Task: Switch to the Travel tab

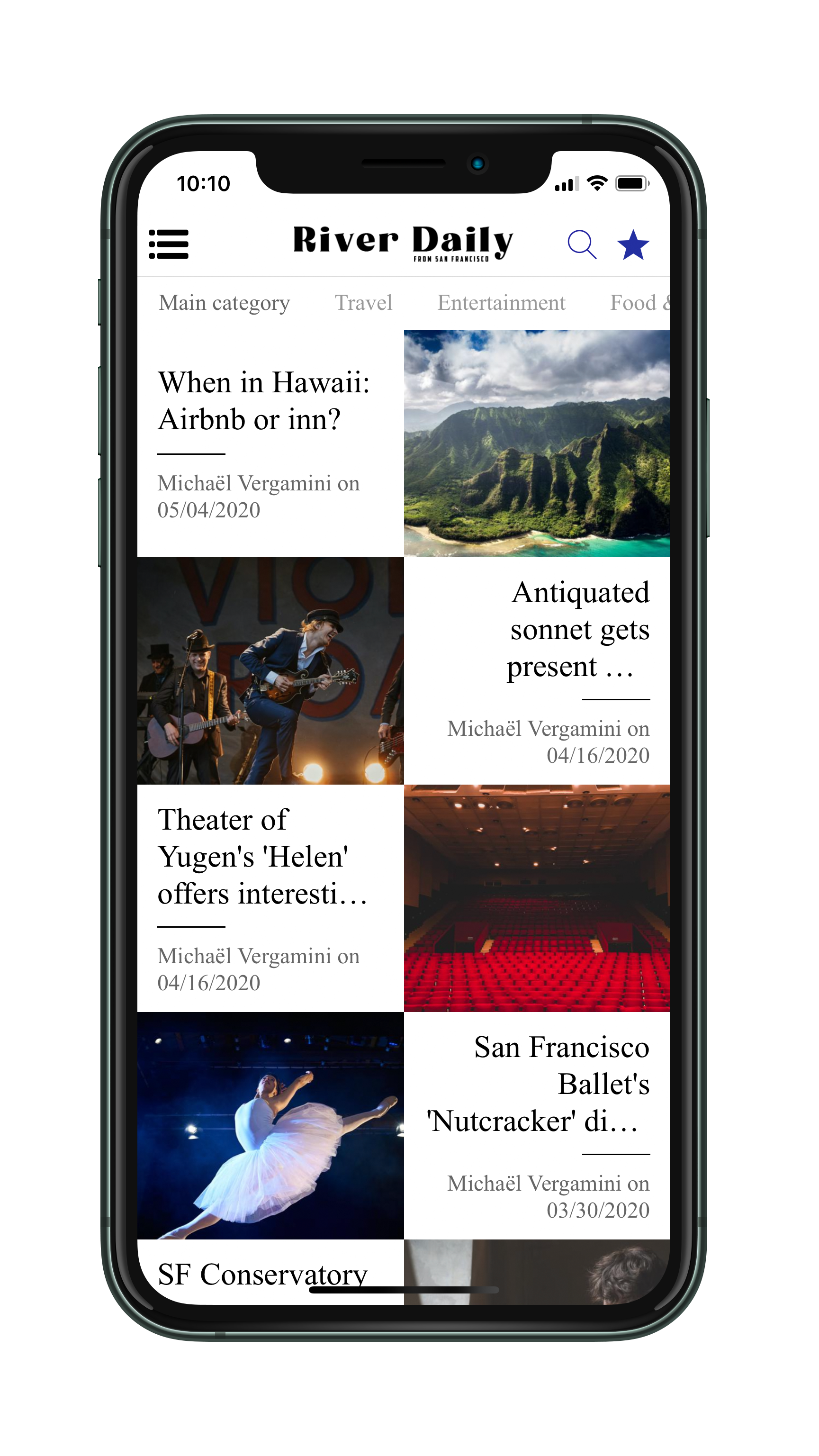Action: click(363, 303)
